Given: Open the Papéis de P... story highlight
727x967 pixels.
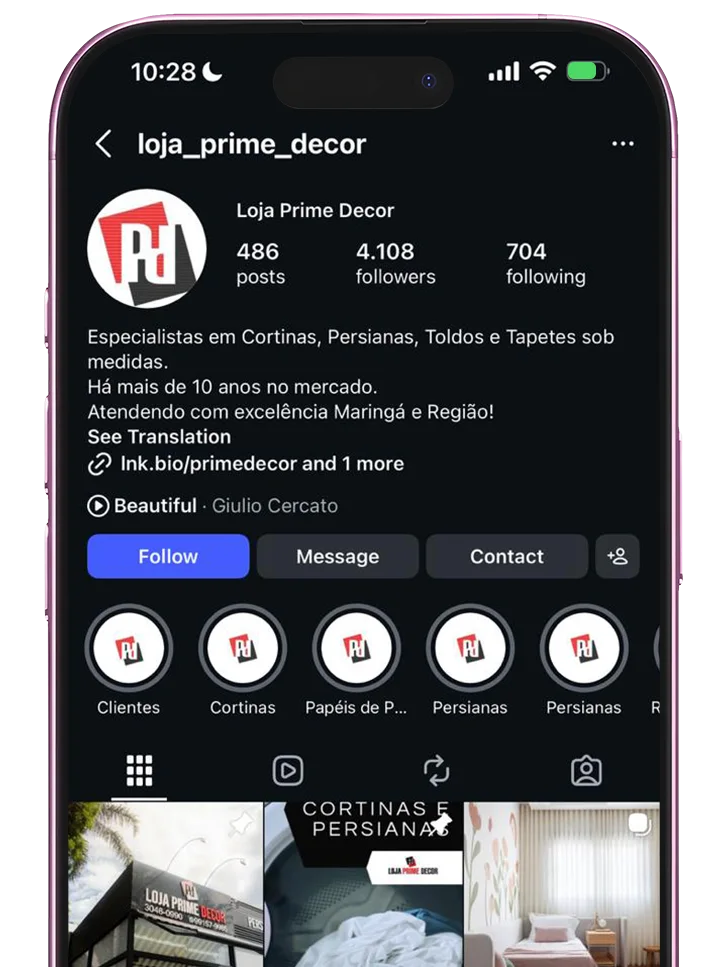Looking at the screenshot, I should [356, 649].
